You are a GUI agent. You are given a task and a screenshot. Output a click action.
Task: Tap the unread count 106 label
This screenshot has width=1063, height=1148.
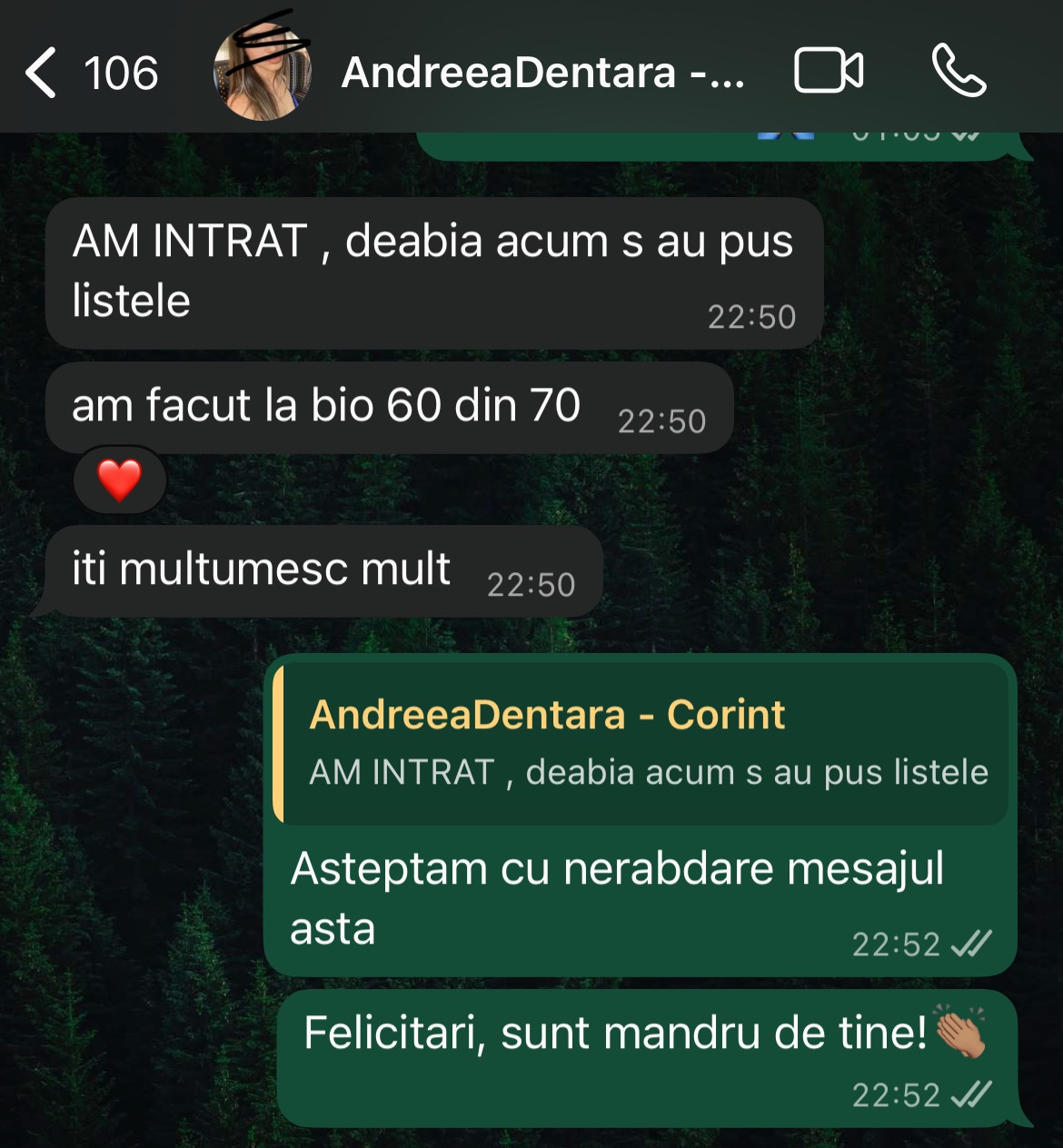123,73
